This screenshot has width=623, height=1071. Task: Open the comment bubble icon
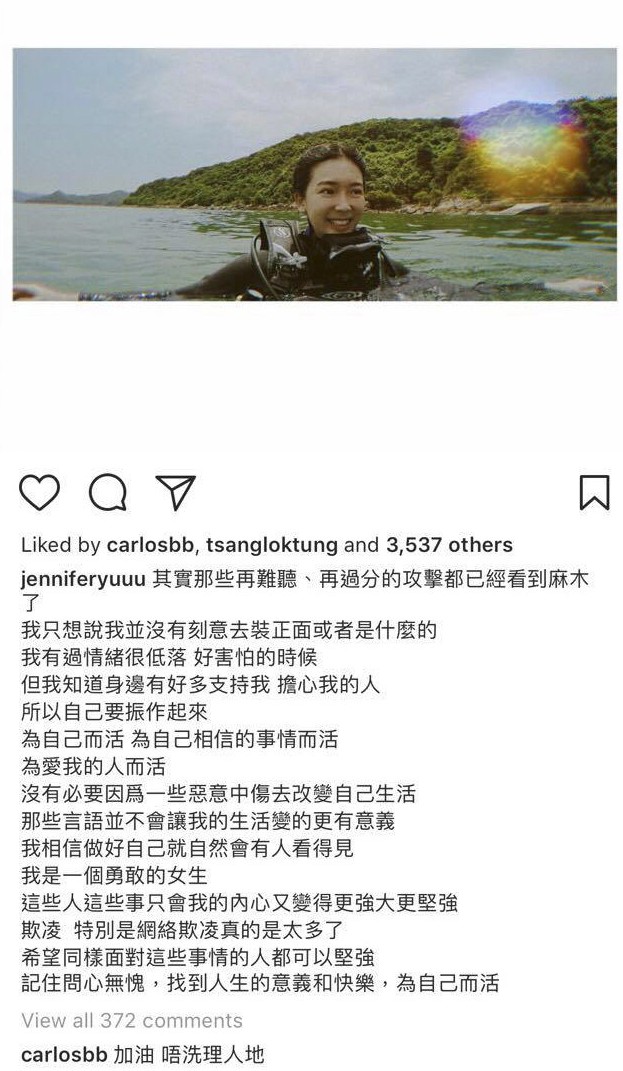point(107,493)
